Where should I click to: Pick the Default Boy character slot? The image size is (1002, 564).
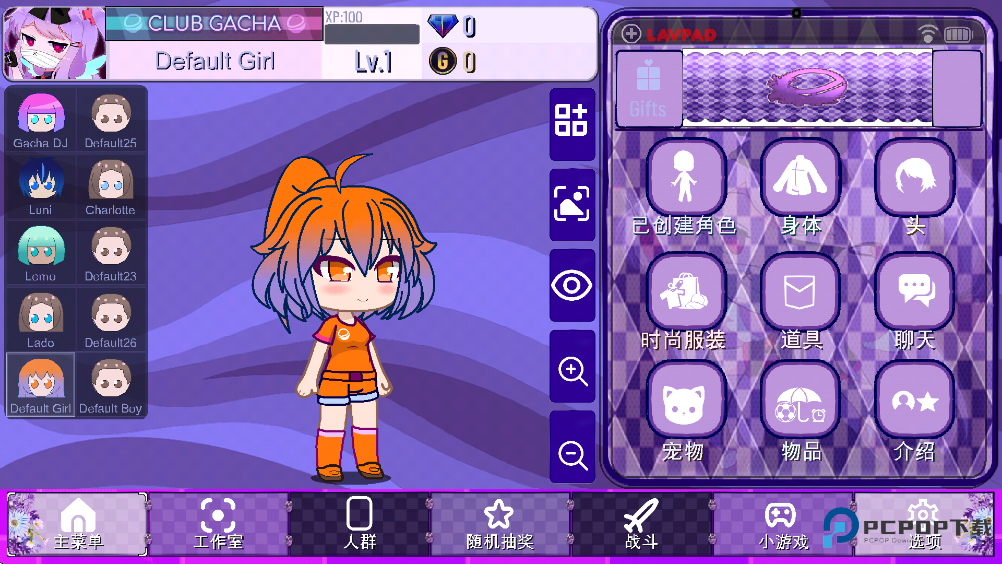[x=110, y=386]
